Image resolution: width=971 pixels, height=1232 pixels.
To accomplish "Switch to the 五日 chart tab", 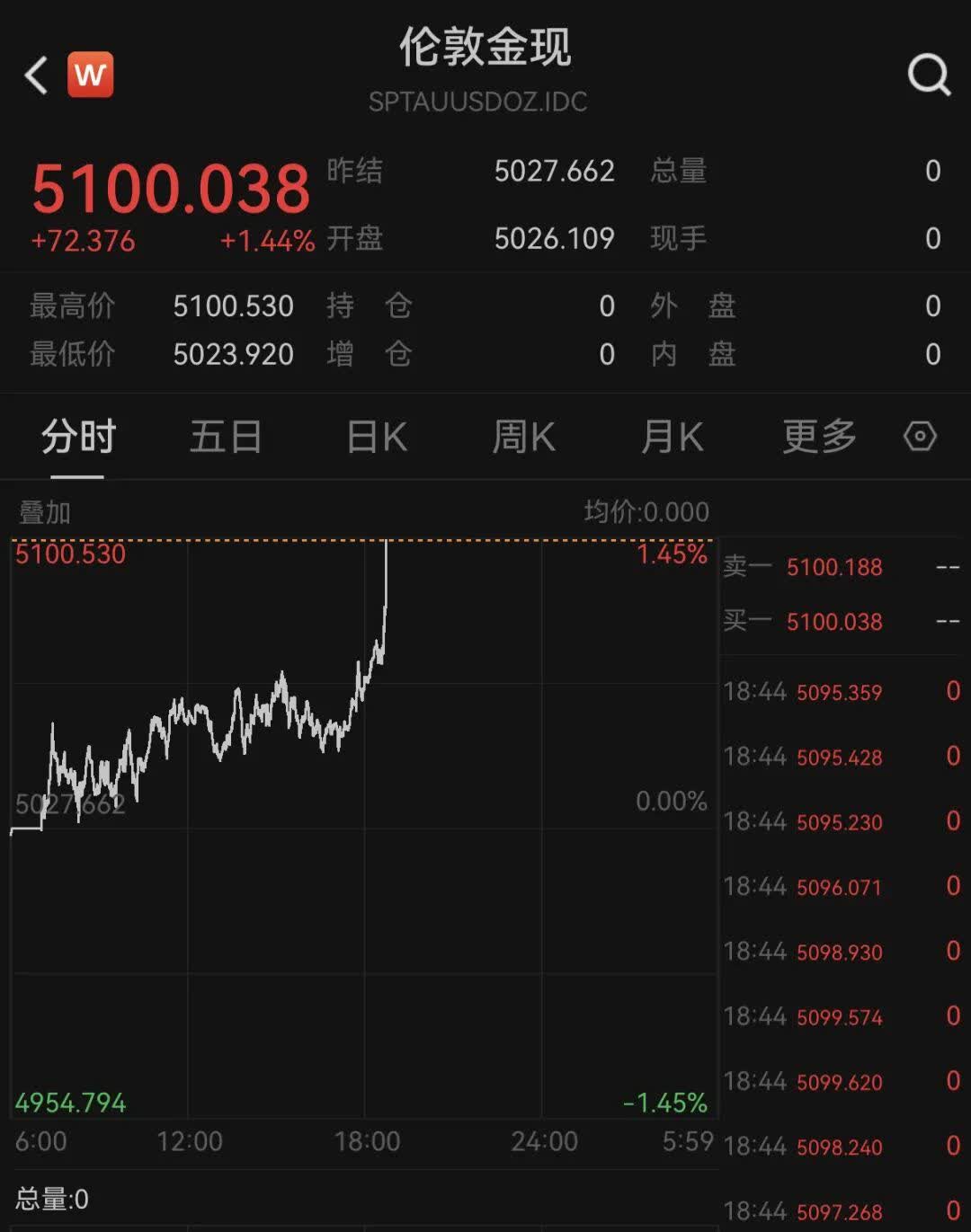I will tap(226, 438).
